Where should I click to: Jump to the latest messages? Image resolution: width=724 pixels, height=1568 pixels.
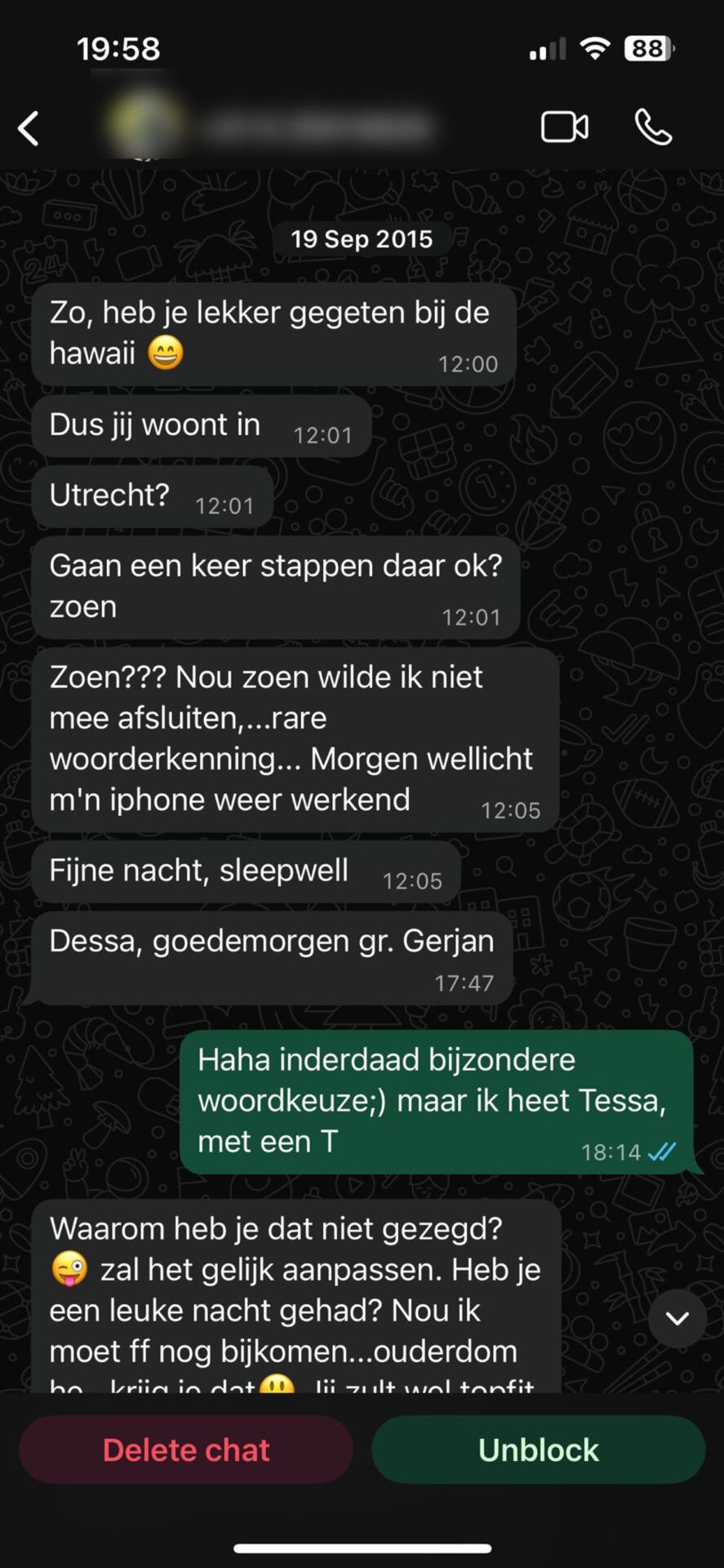pyautogui.click(x=677, y=1317)
